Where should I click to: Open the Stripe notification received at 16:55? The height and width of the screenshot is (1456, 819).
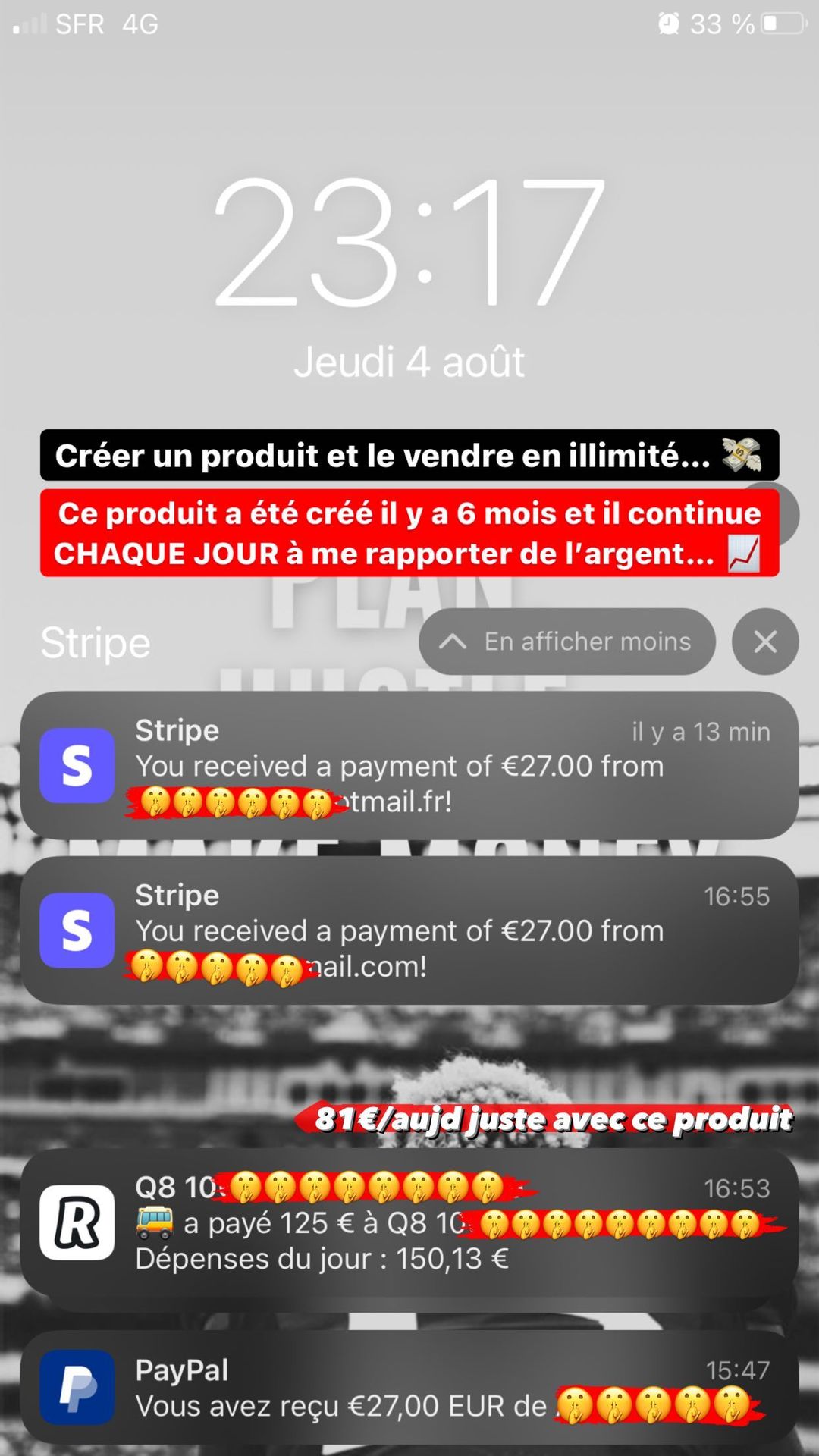[409, 930]
